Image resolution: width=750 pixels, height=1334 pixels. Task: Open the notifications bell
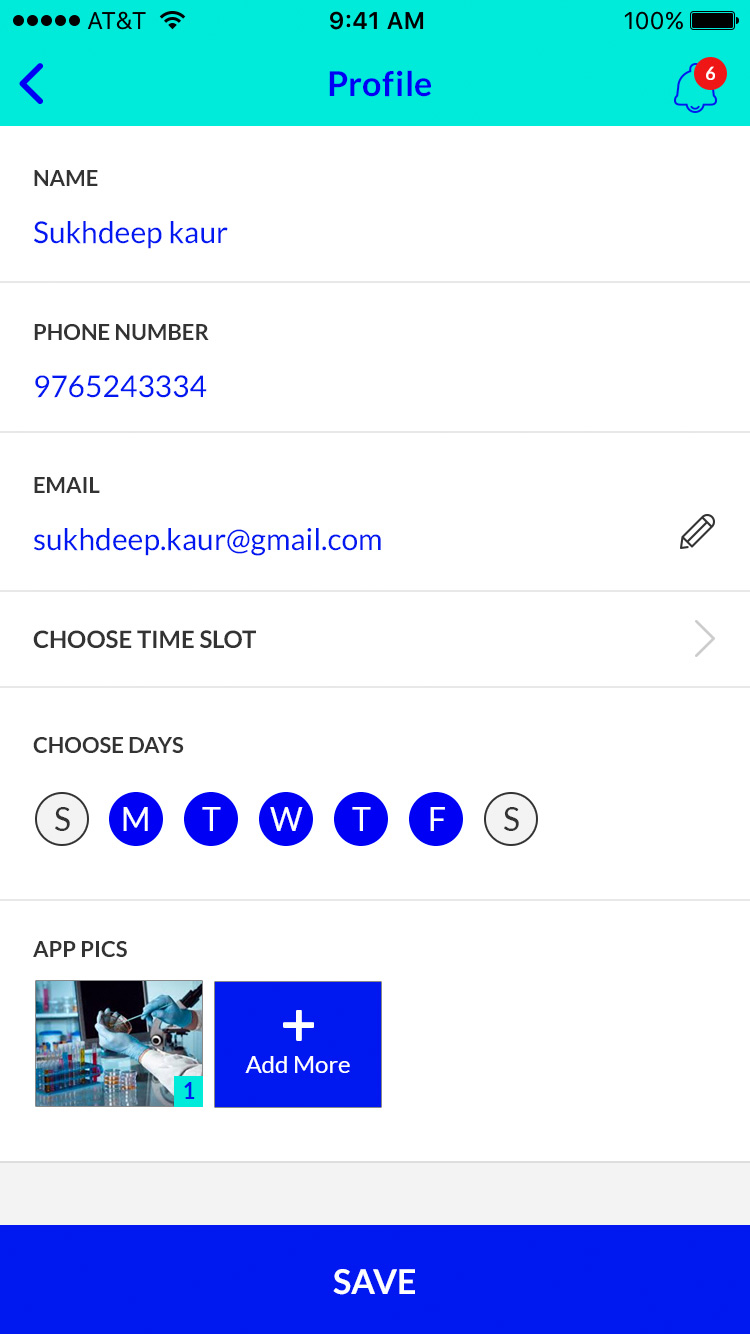(x=696, y=88)
